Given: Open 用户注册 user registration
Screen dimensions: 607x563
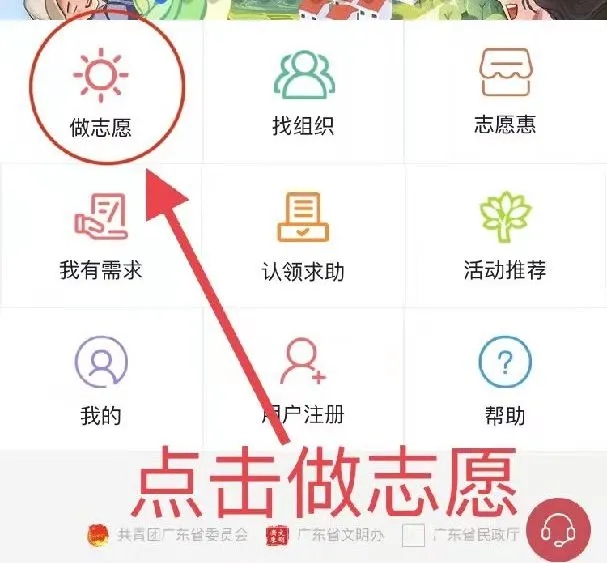Looking at the screenshot, I should pyautogui.click(x=302, y=380).
